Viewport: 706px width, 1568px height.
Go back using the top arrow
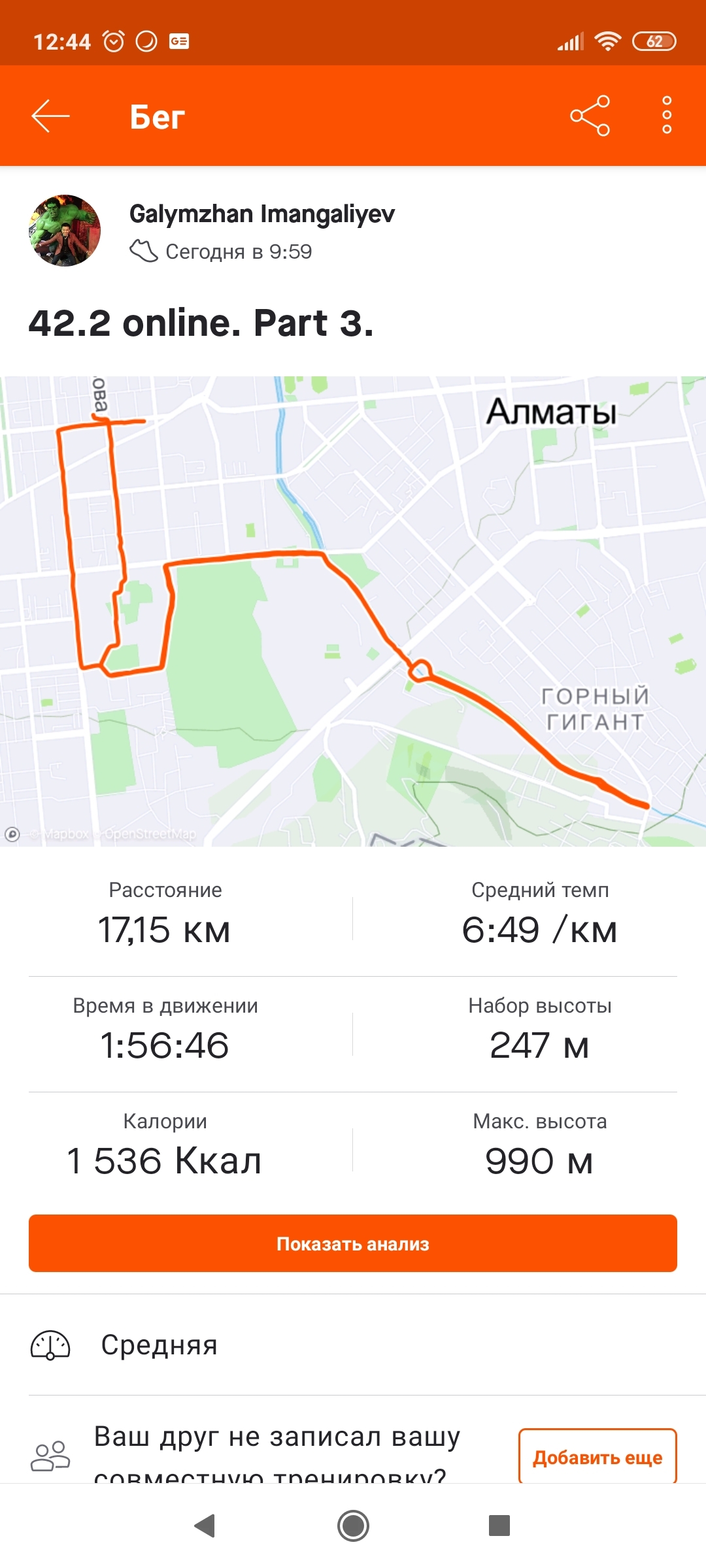point(51,116)
